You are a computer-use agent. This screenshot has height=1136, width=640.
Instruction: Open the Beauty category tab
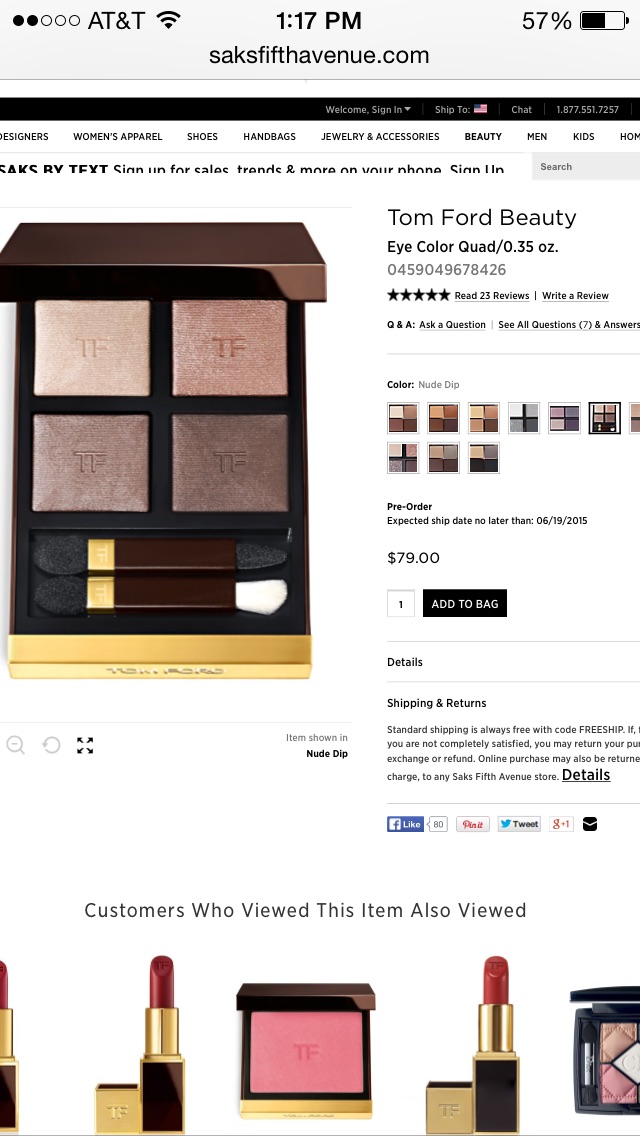483,137
